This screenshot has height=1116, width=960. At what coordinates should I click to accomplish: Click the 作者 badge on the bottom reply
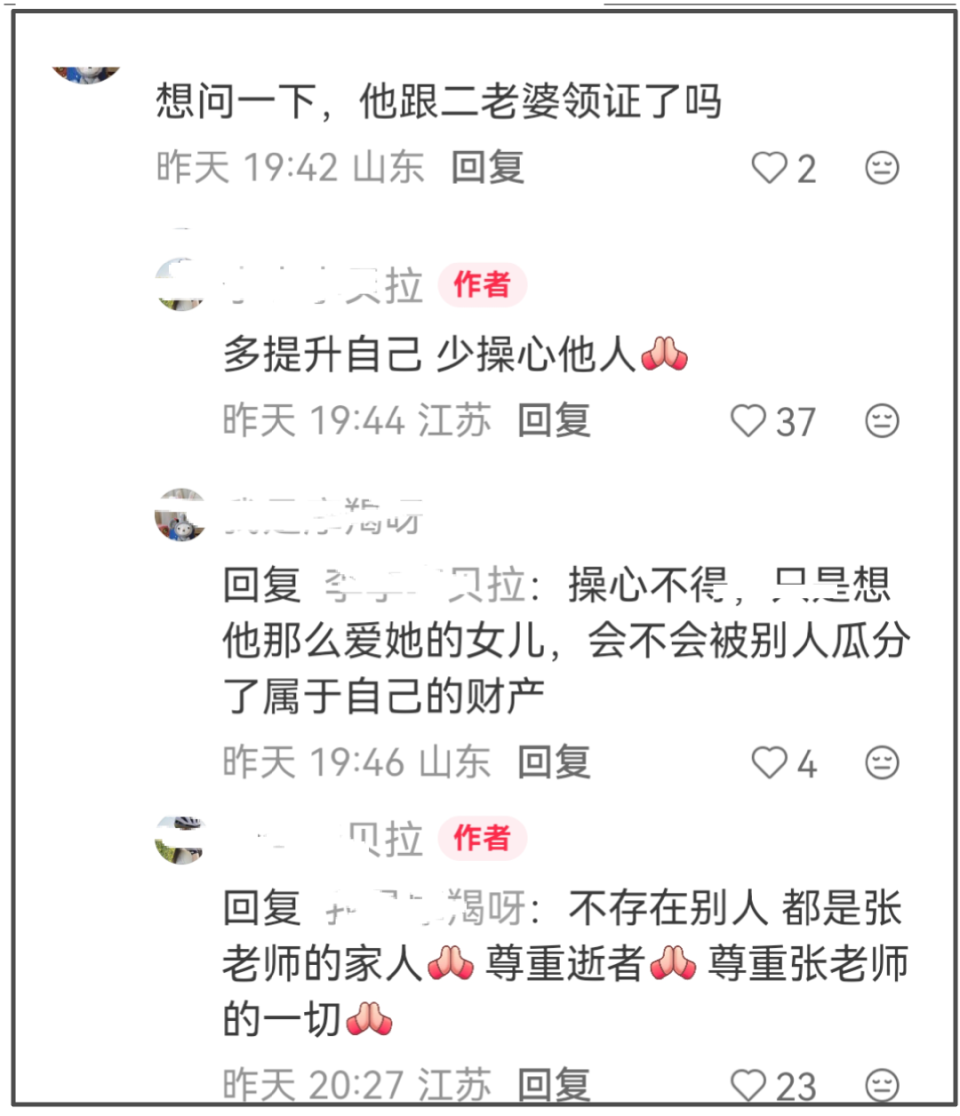pyautogui.click(x=483, y=839)
